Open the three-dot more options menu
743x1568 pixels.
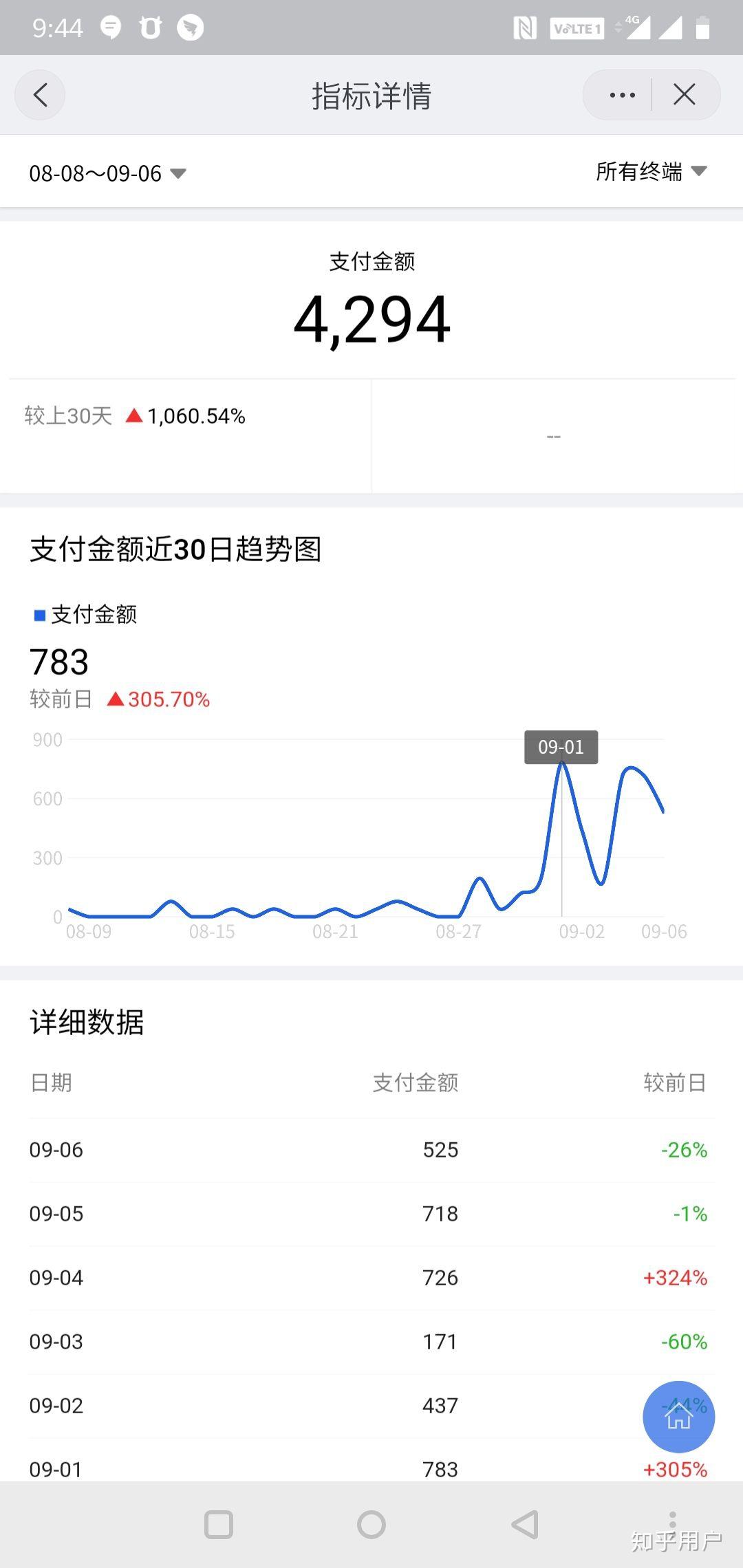pos(622,95)
